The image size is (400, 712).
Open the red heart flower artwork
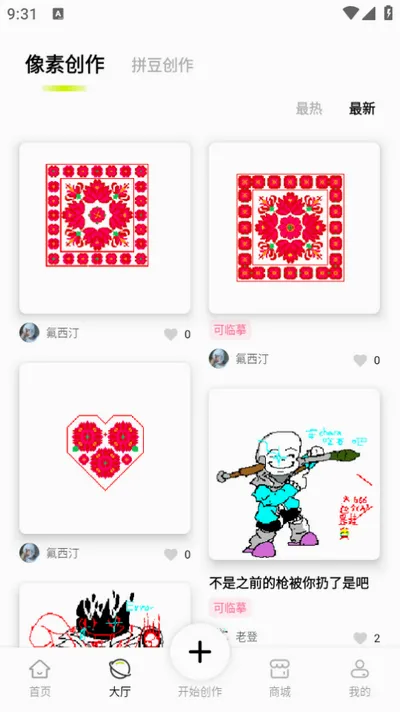coord(105,448)
